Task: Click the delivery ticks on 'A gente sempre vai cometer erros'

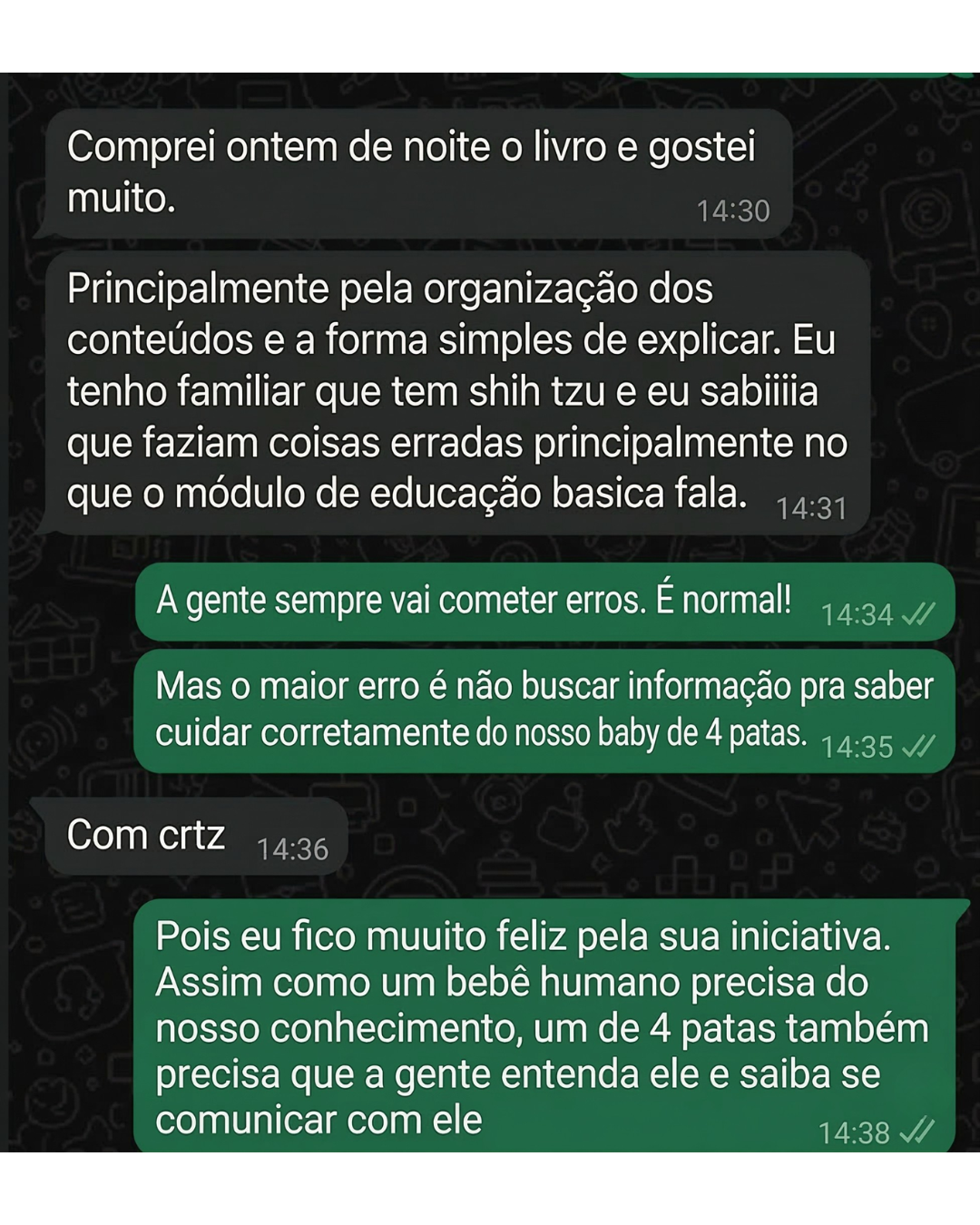Action: click(x=919, y=615)
